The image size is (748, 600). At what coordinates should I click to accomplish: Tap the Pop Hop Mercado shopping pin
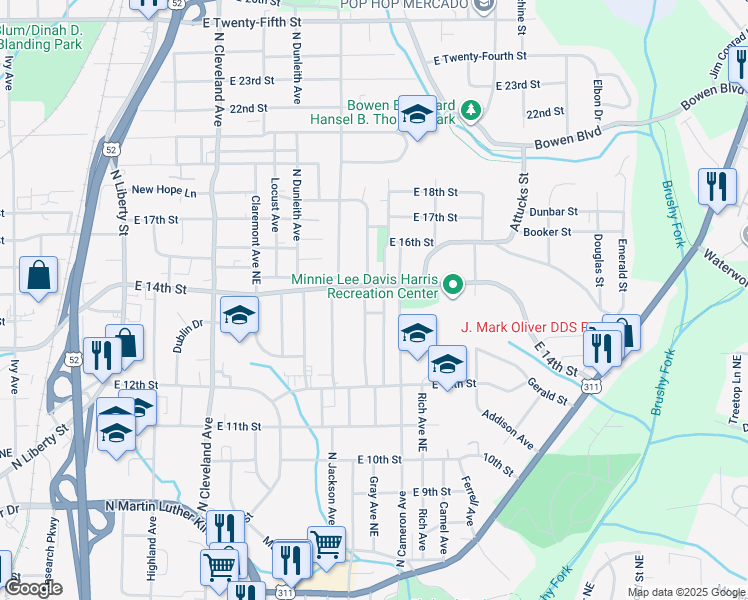(x=484, y=6)
